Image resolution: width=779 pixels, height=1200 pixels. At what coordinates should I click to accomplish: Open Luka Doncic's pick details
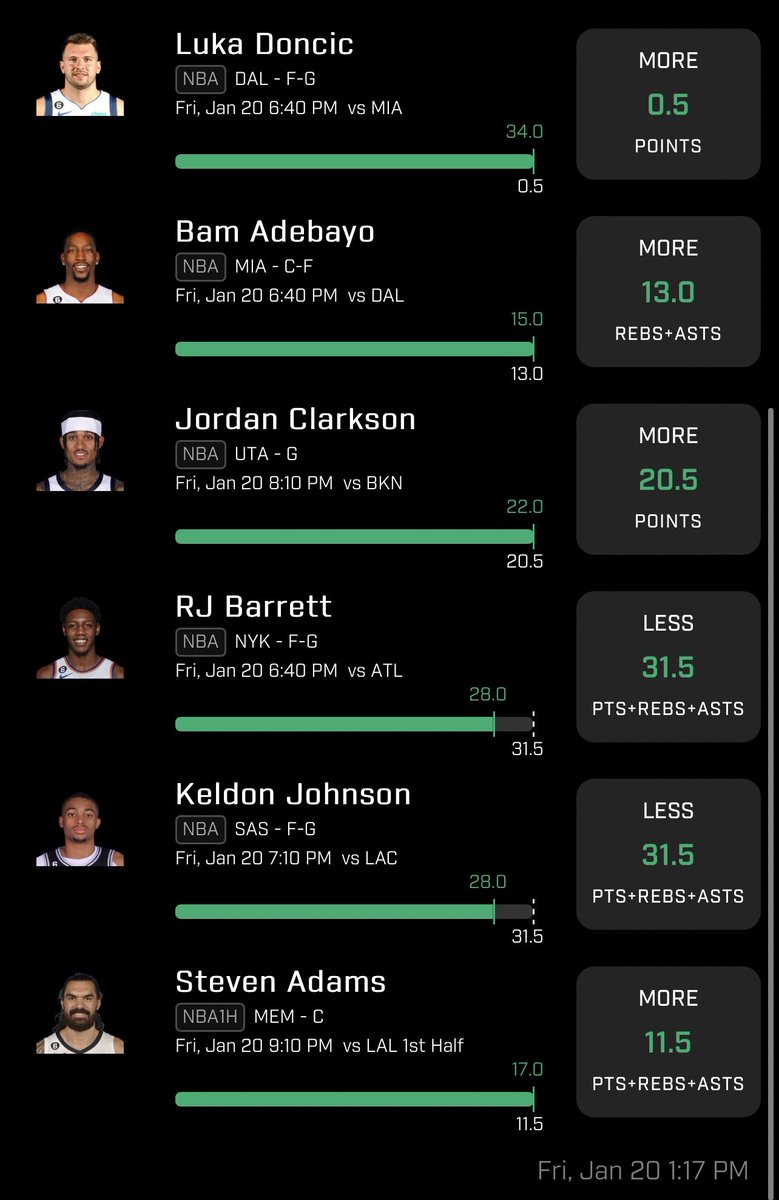click(390, 110)
